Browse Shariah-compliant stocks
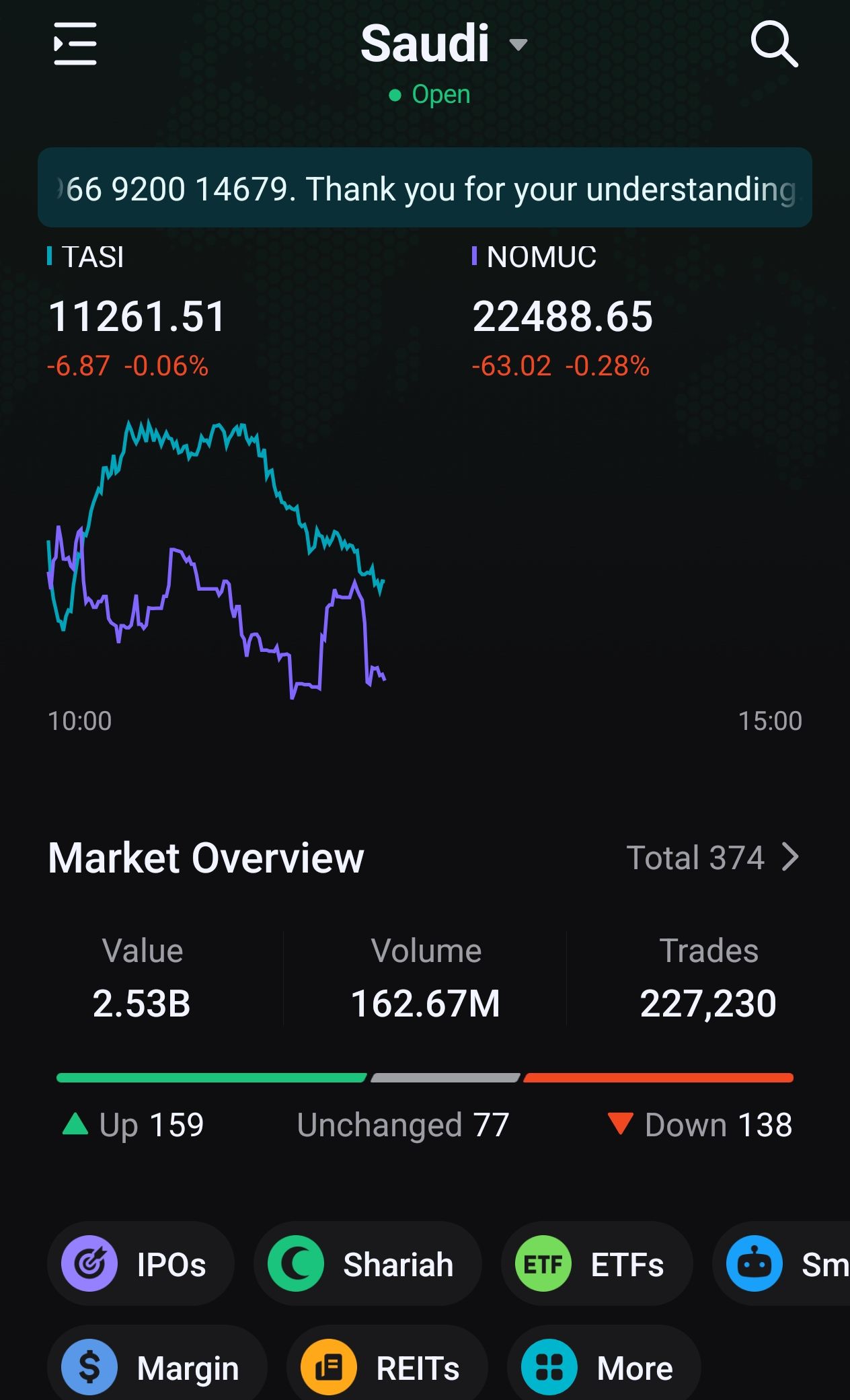The image size is (850, 1400). (367, 1264)
